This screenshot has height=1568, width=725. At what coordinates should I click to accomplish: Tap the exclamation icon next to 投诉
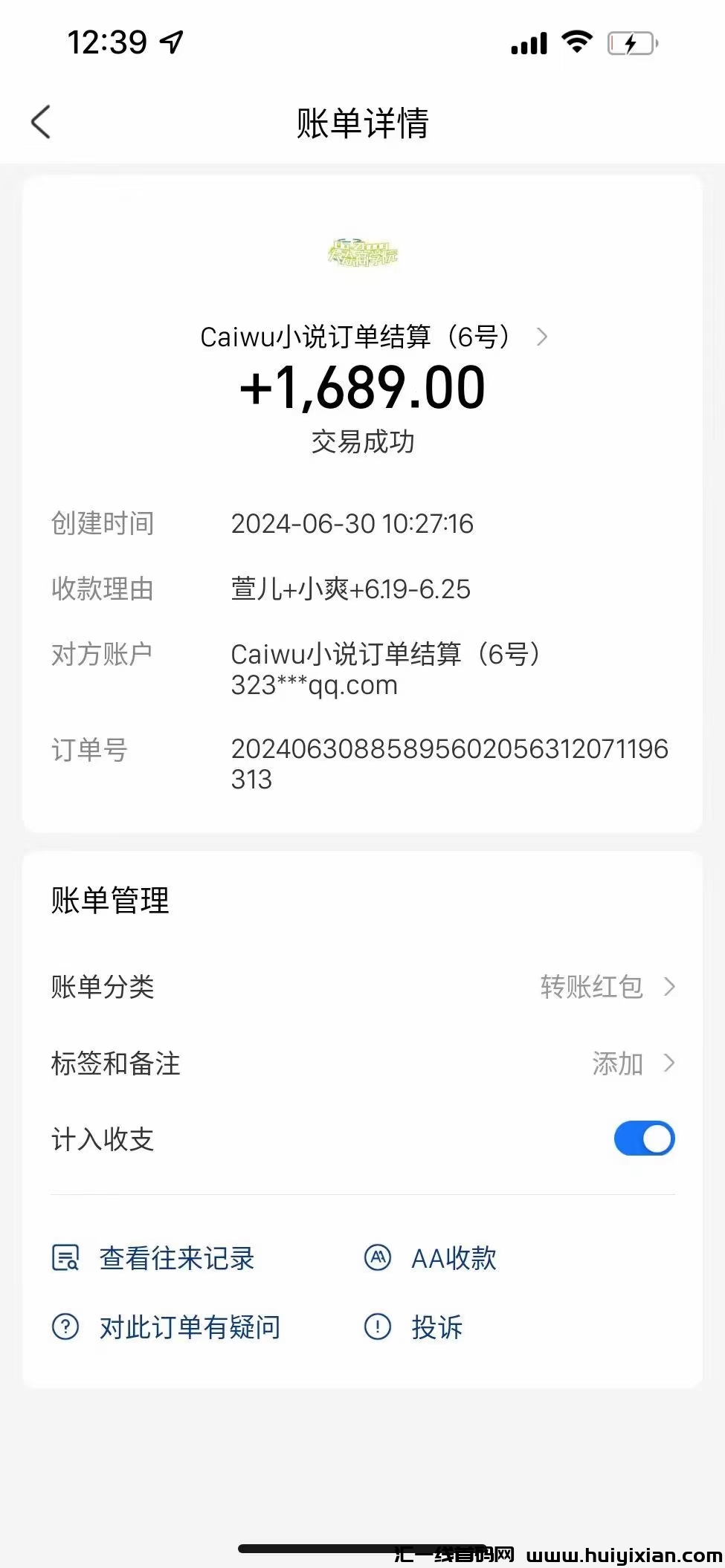tap(378, 1327)
